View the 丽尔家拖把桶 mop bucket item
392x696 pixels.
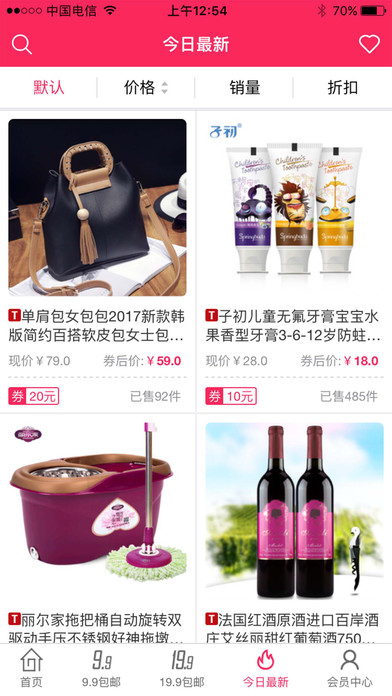(x=97, y=529)
